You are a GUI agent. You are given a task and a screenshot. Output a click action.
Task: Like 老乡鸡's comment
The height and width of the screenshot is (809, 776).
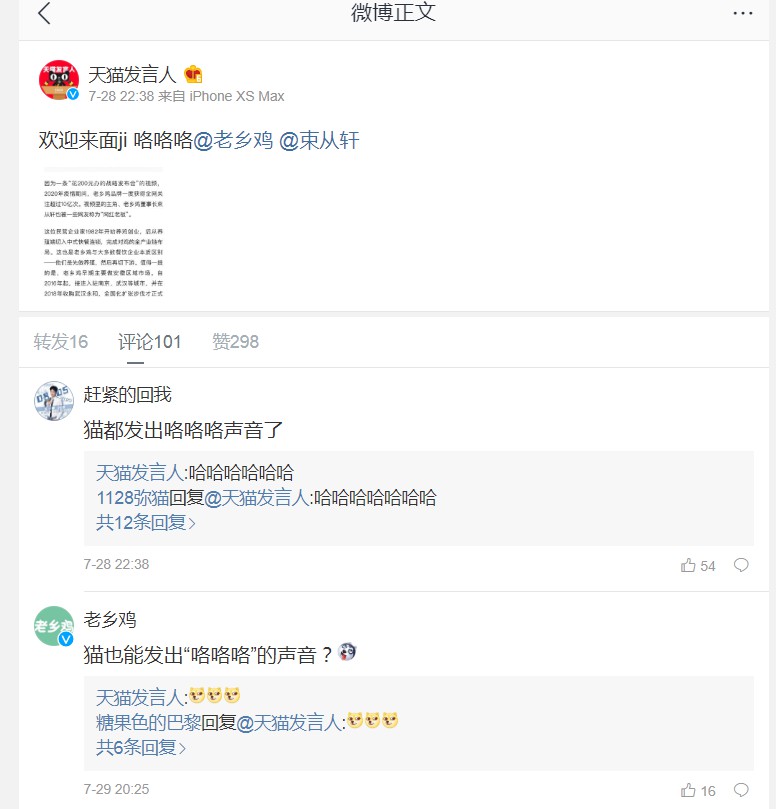(698, 790)
